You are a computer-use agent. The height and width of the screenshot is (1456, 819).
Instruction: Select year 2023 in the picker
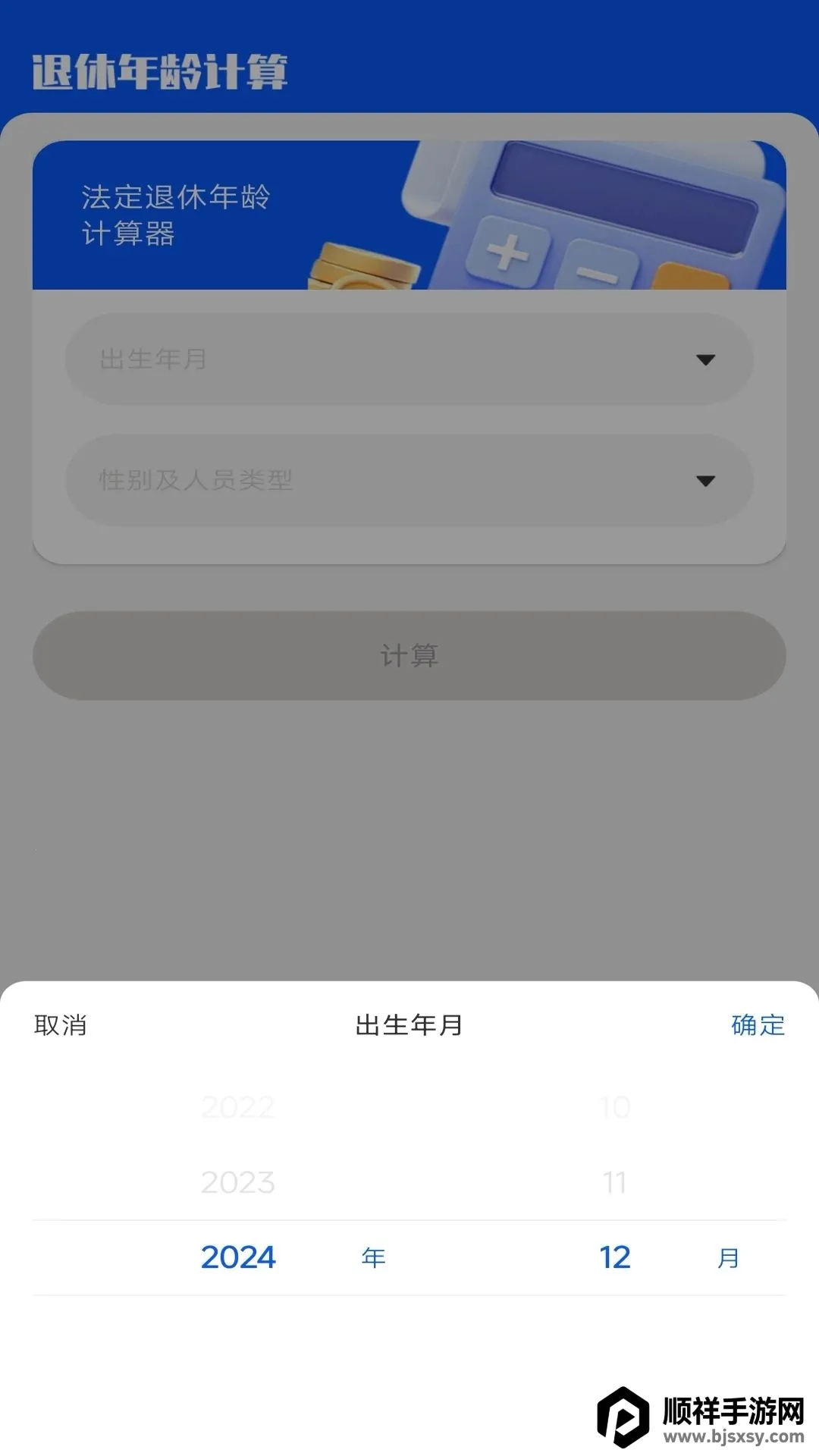[238, 1182]
